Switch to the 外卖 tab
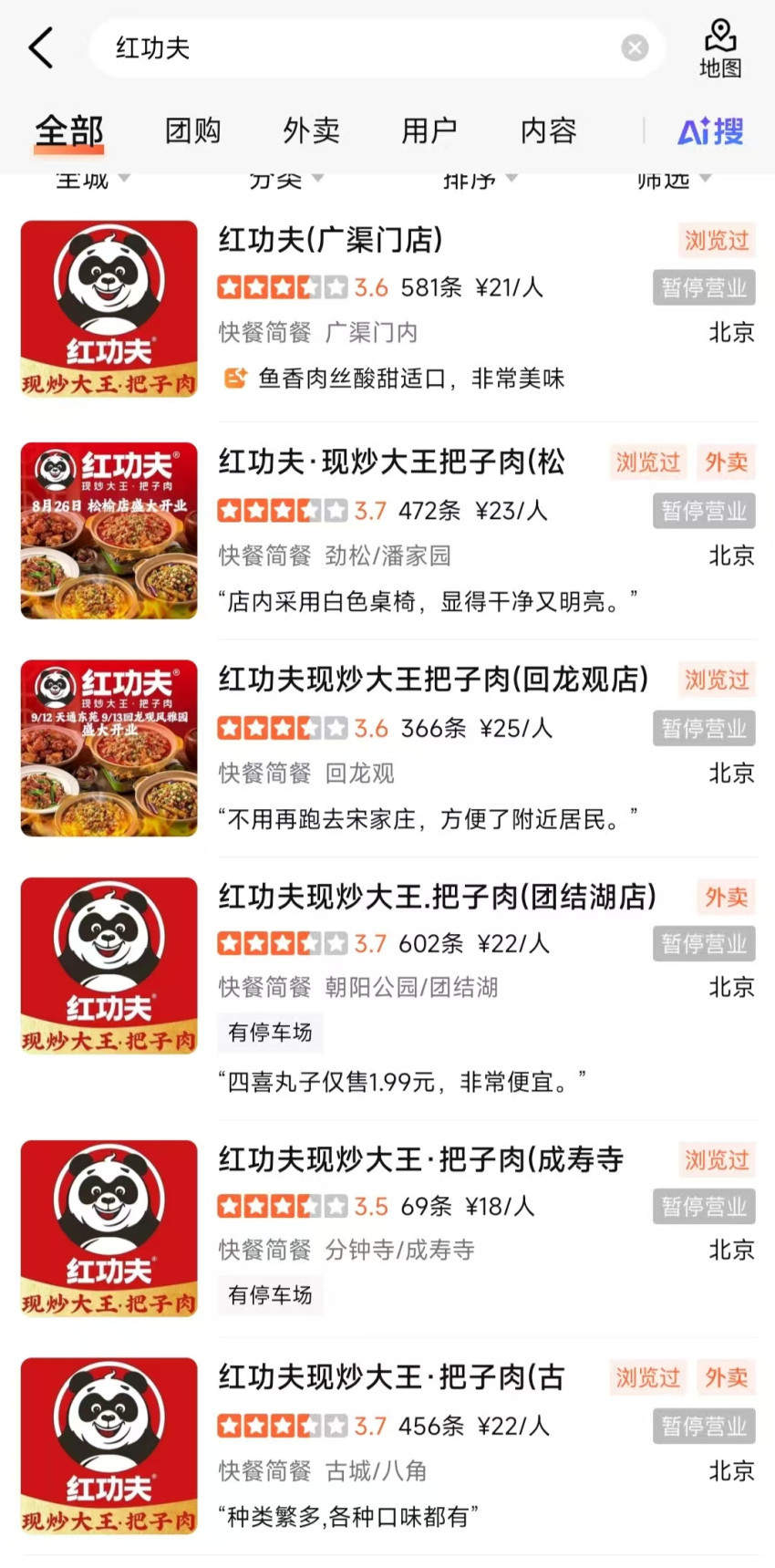The width and height of the screenshot is (775, 1568). [311, 131]
